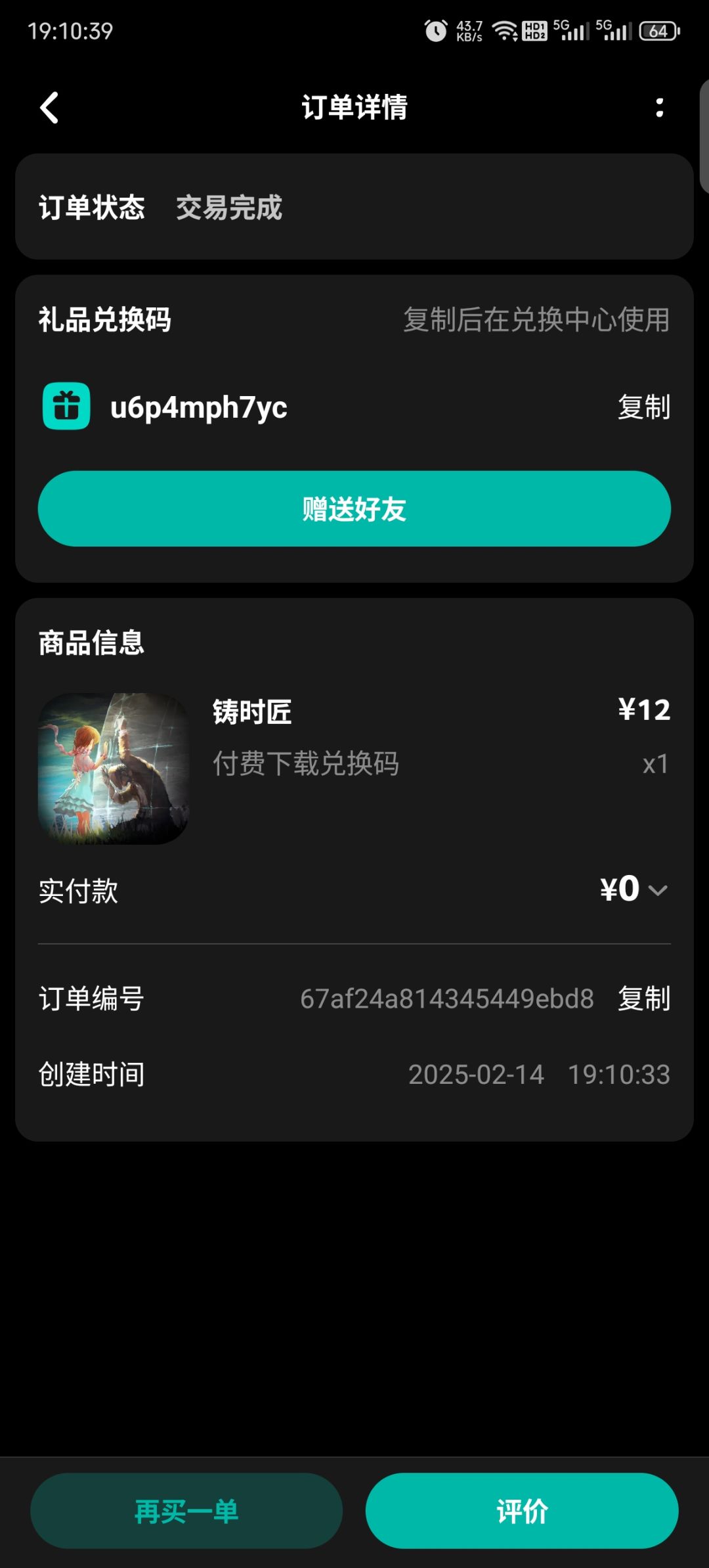709x1568 pixels.
Task: Open the 铸时匠 product item
Action: tap(354, 769)
